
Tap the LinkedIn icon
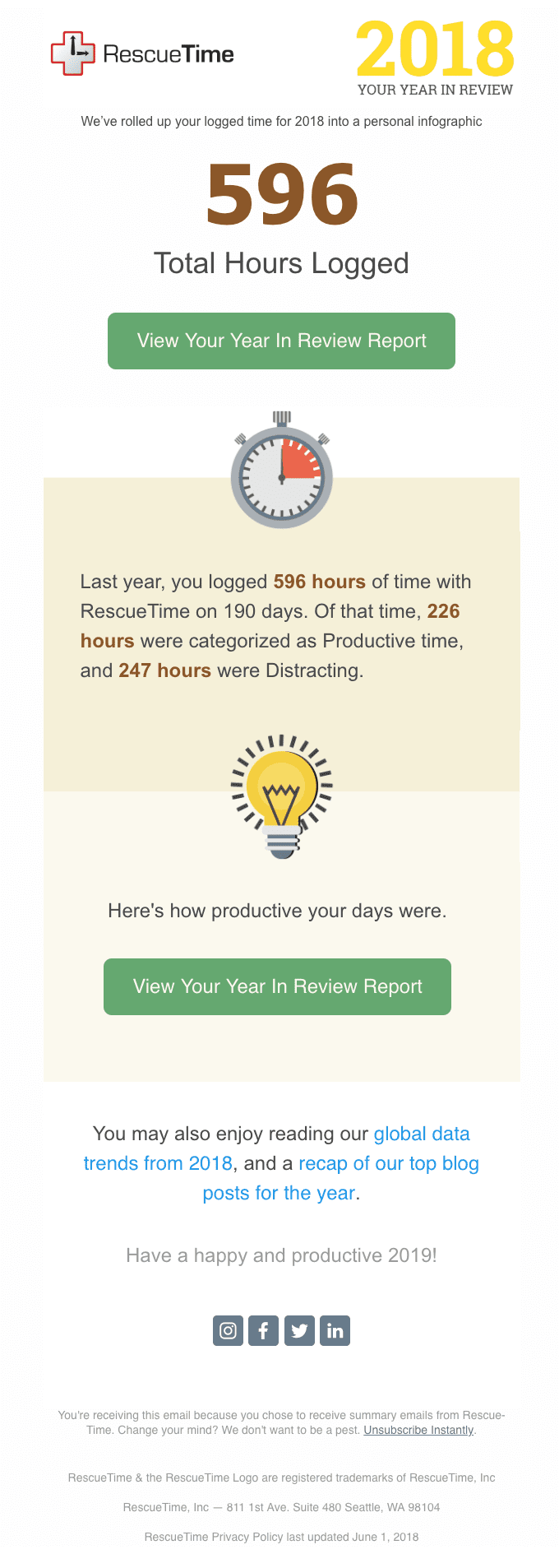335,1330
